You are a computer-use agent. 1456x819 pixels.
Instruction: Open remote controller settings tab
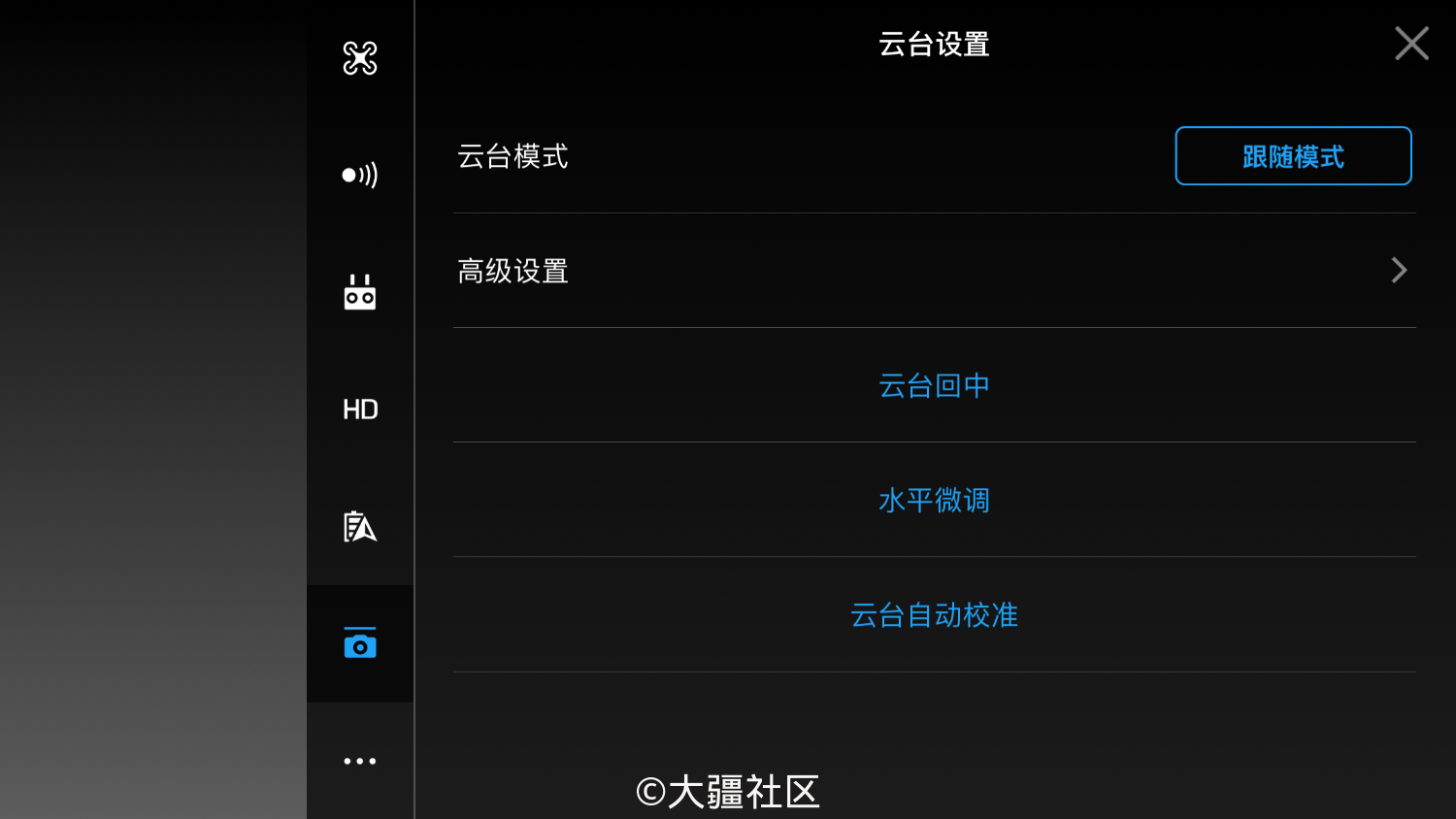tap(360, 292)
